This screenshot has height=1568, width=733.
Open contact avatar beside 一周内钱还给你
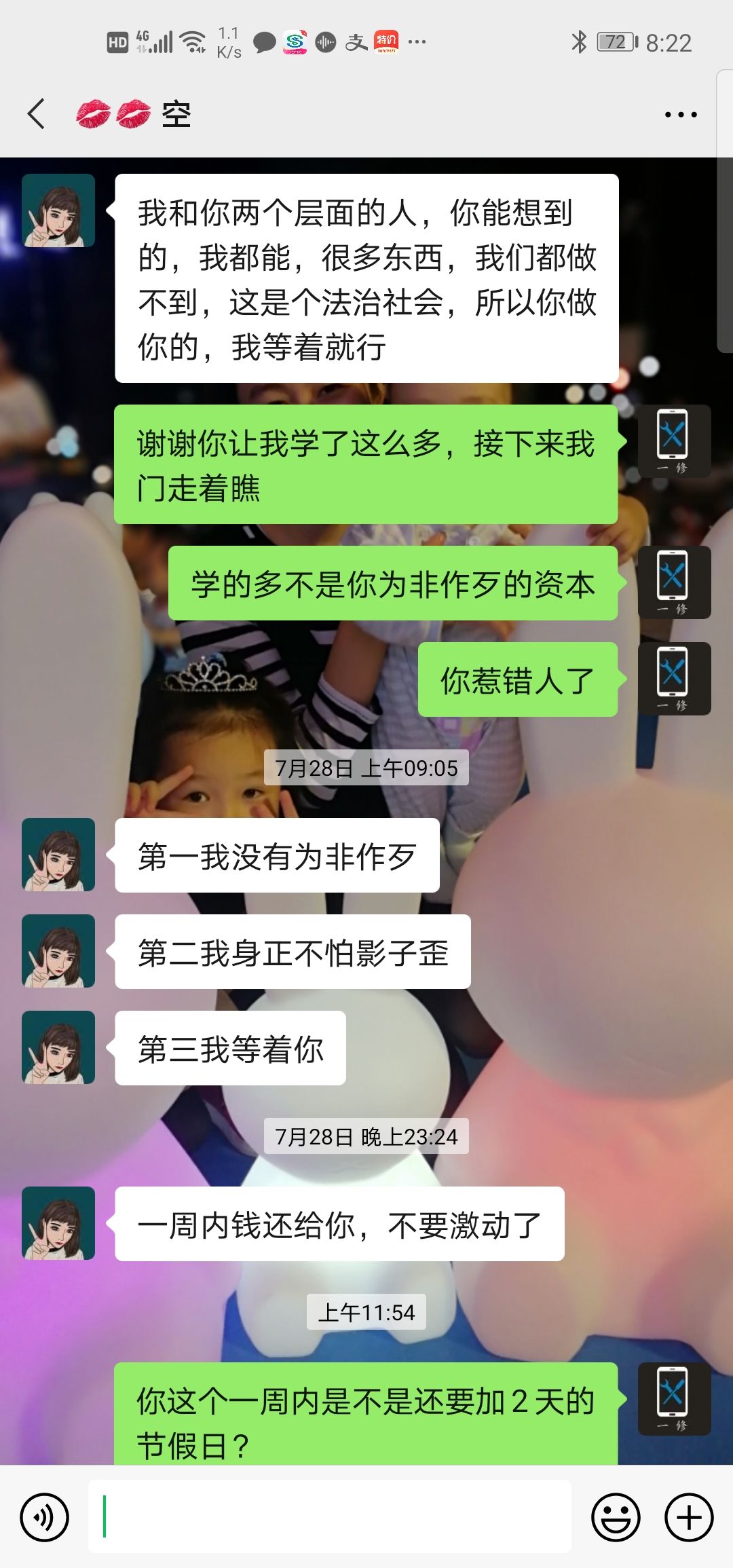coord(58,1223)
